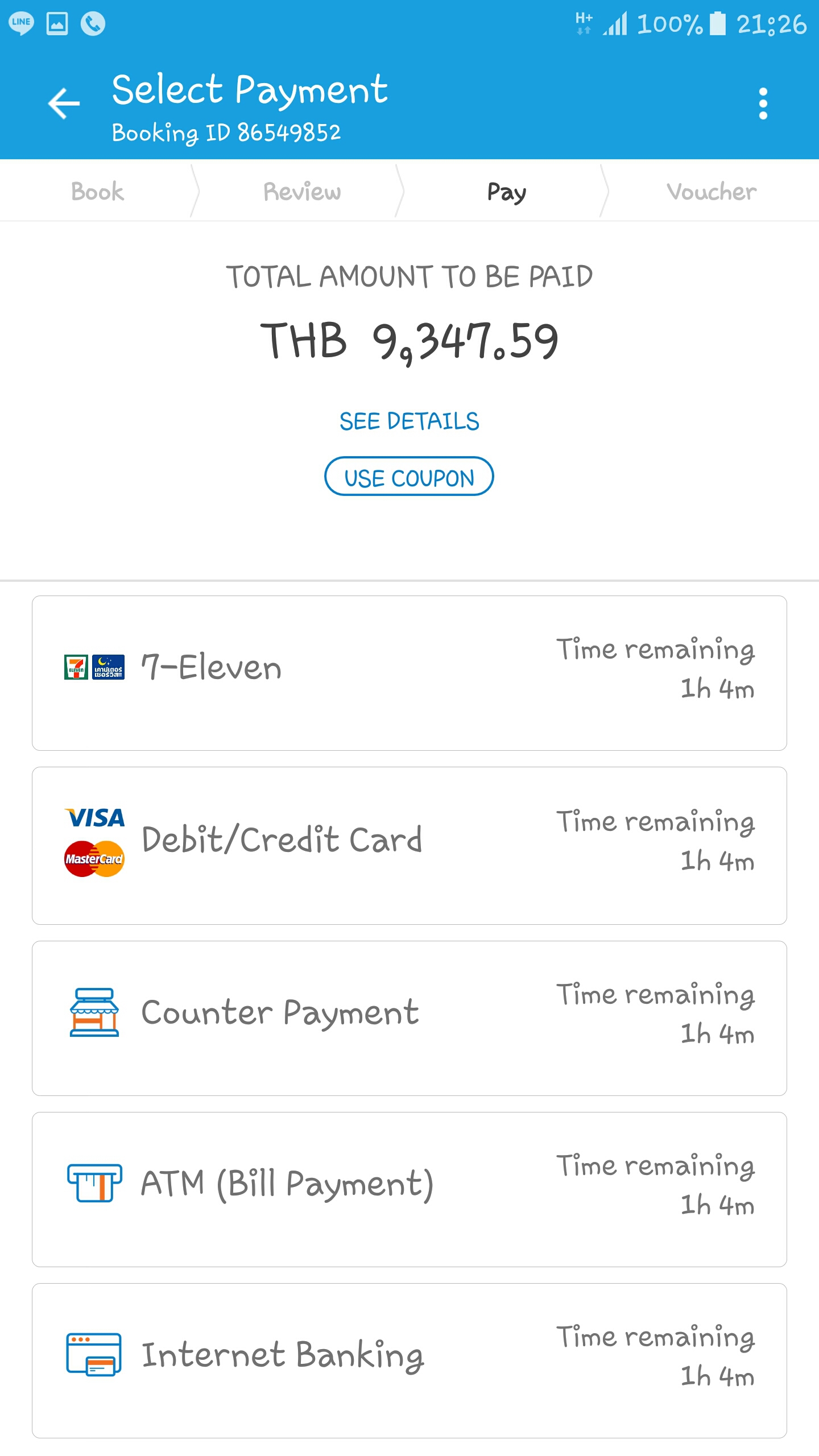View details of the total amount
The image size is (819, 1456).
click(x=409, y=421)
